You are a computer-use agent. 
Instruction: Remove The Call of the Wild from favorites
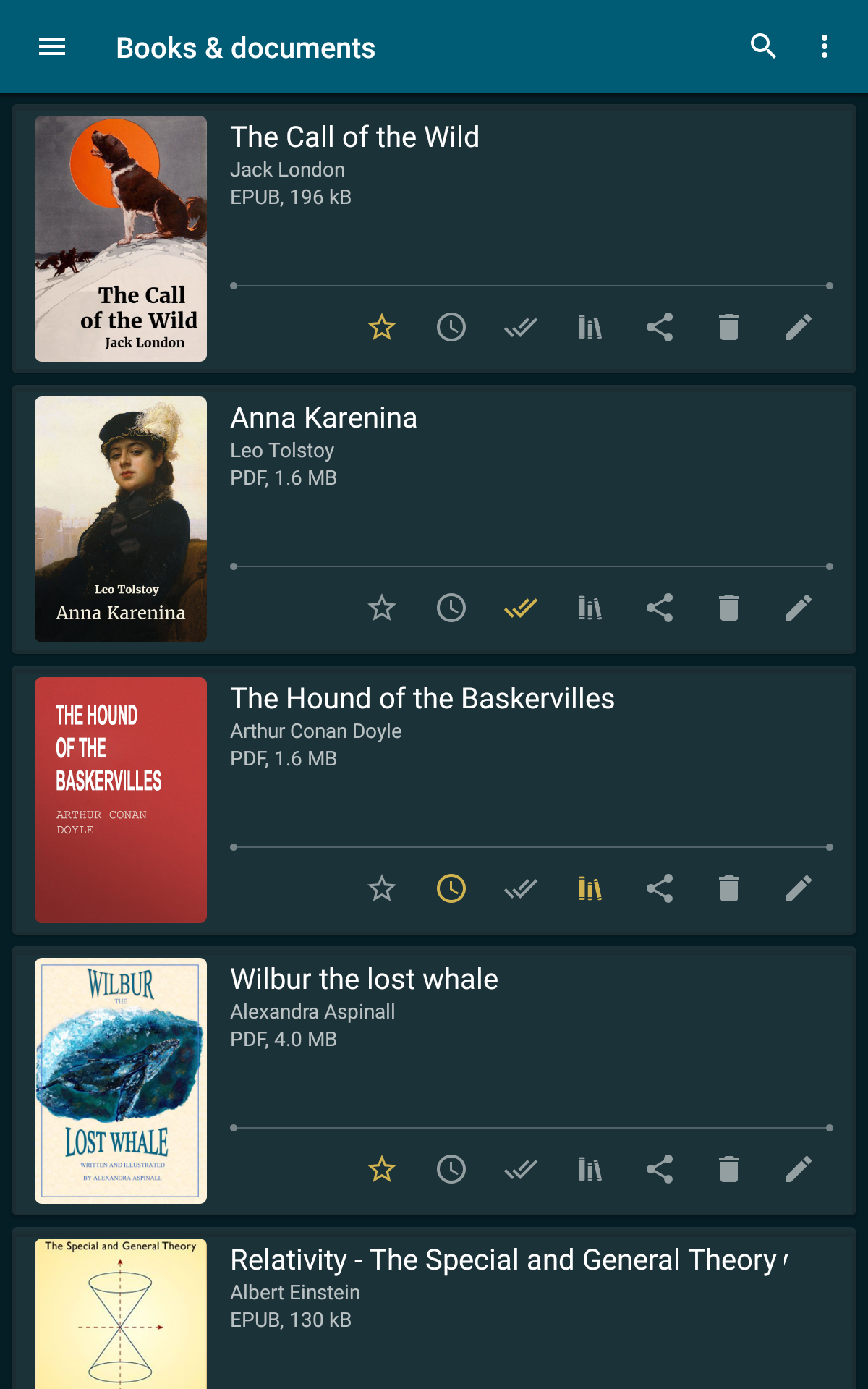click(x=382, y=327)
